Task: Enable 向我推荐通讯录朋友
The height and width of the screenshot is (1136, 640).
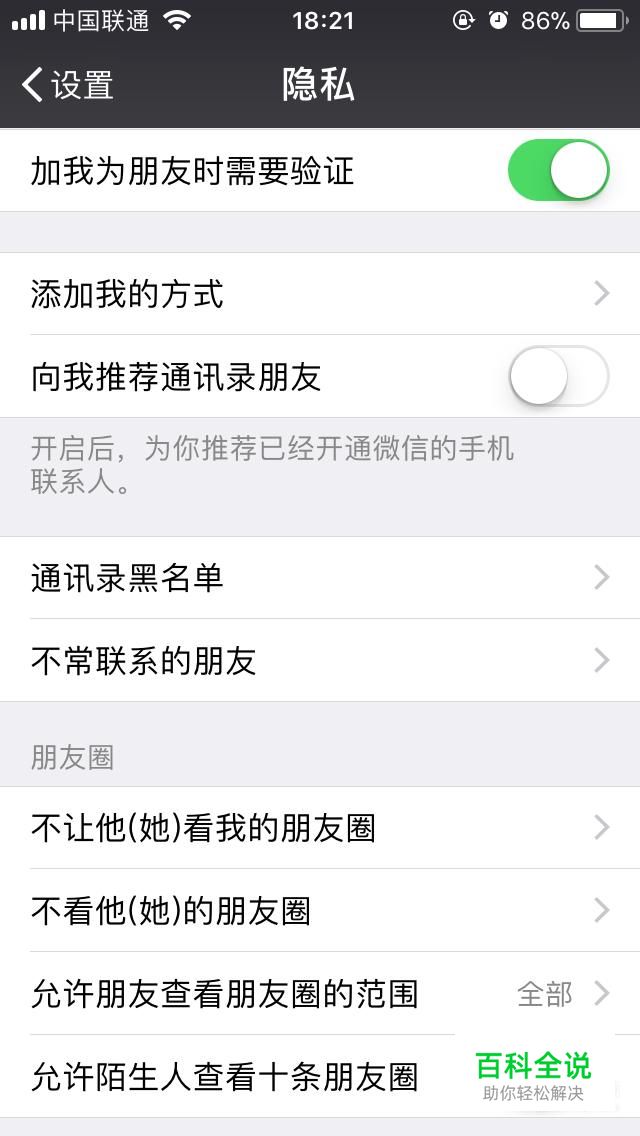Action: click(558, 376)
